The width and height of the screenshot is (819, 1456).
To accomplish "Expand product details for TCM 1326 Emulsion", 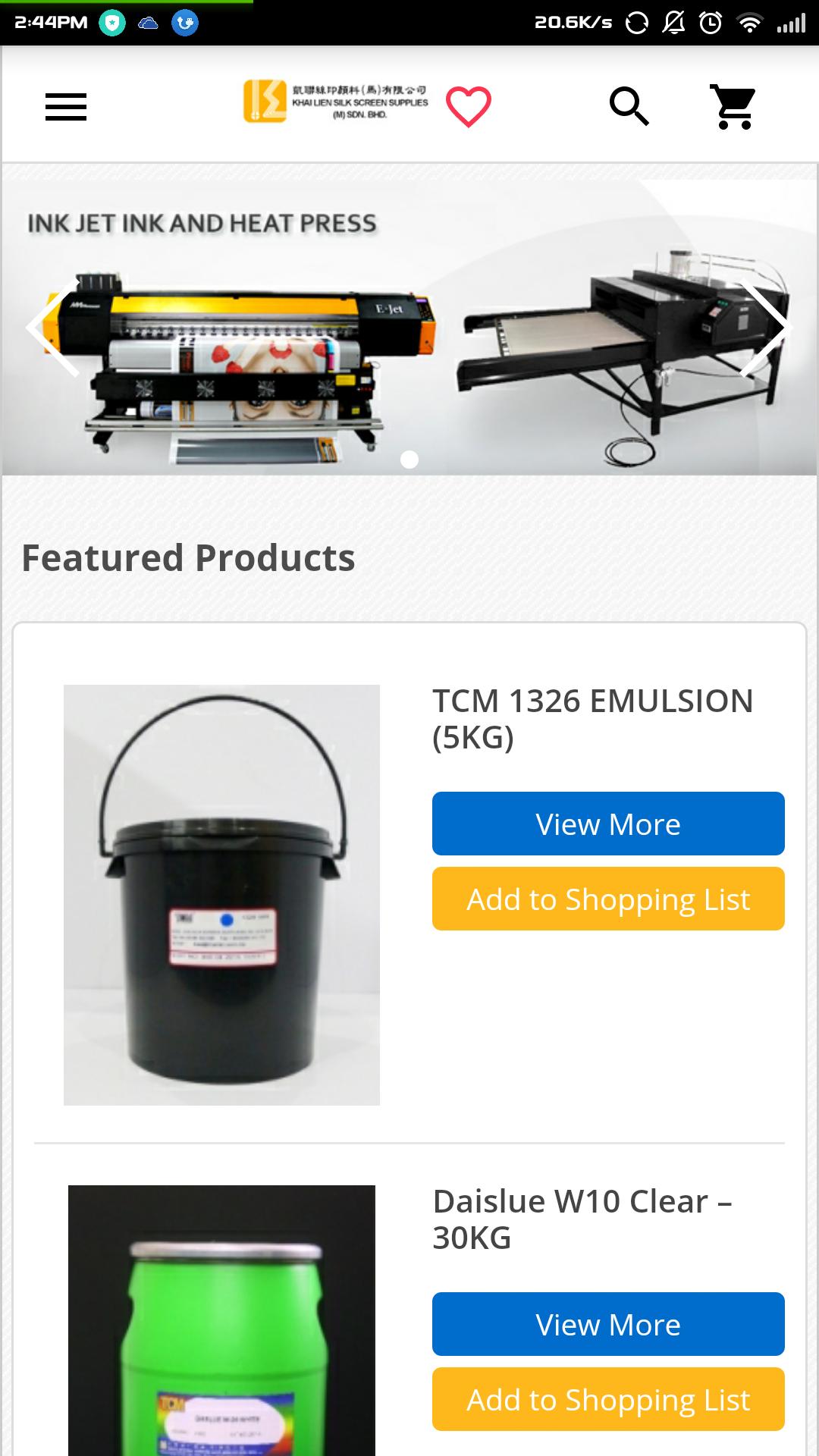I will tap(607, 823).
